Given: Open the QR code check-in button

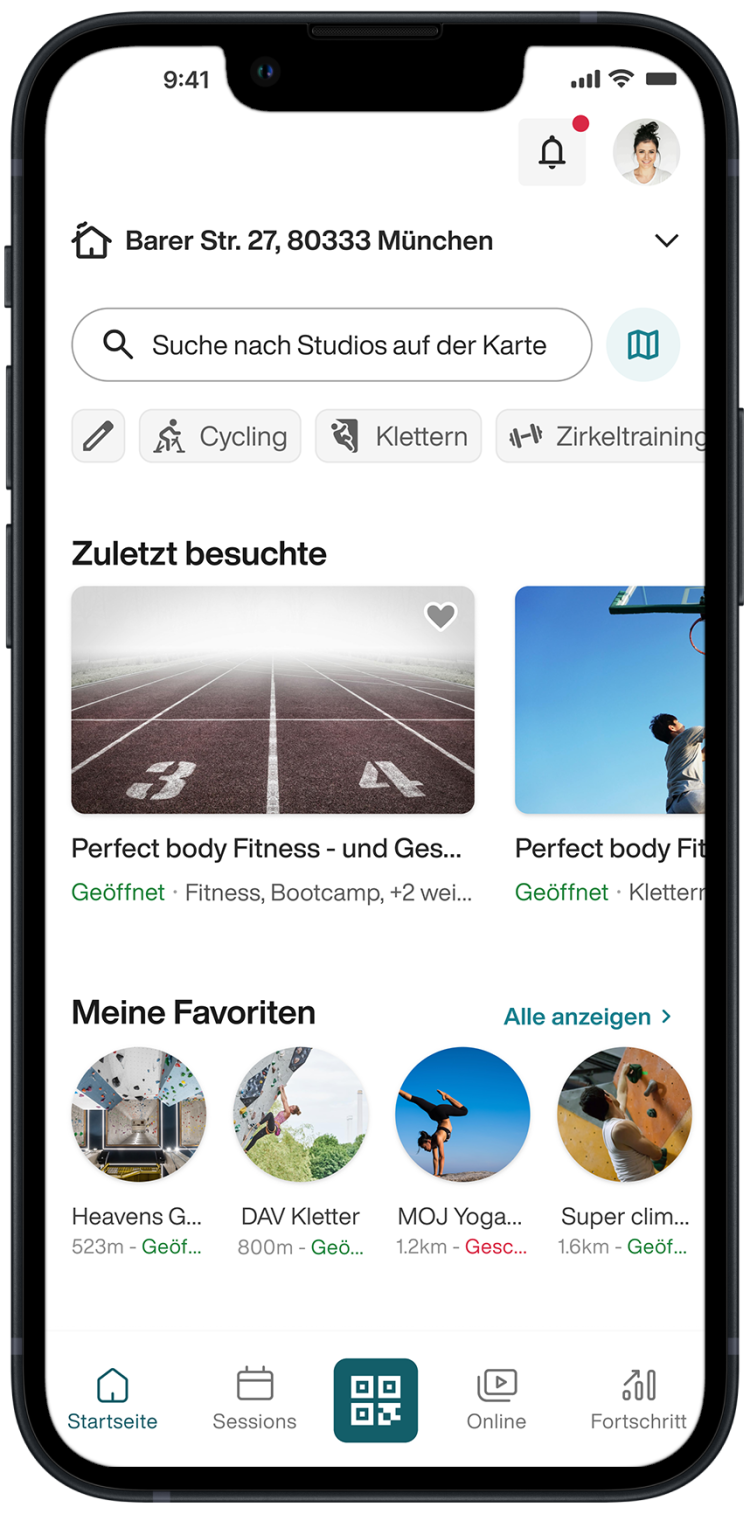Looking at the screenshot, I should tap(376, 1399).
